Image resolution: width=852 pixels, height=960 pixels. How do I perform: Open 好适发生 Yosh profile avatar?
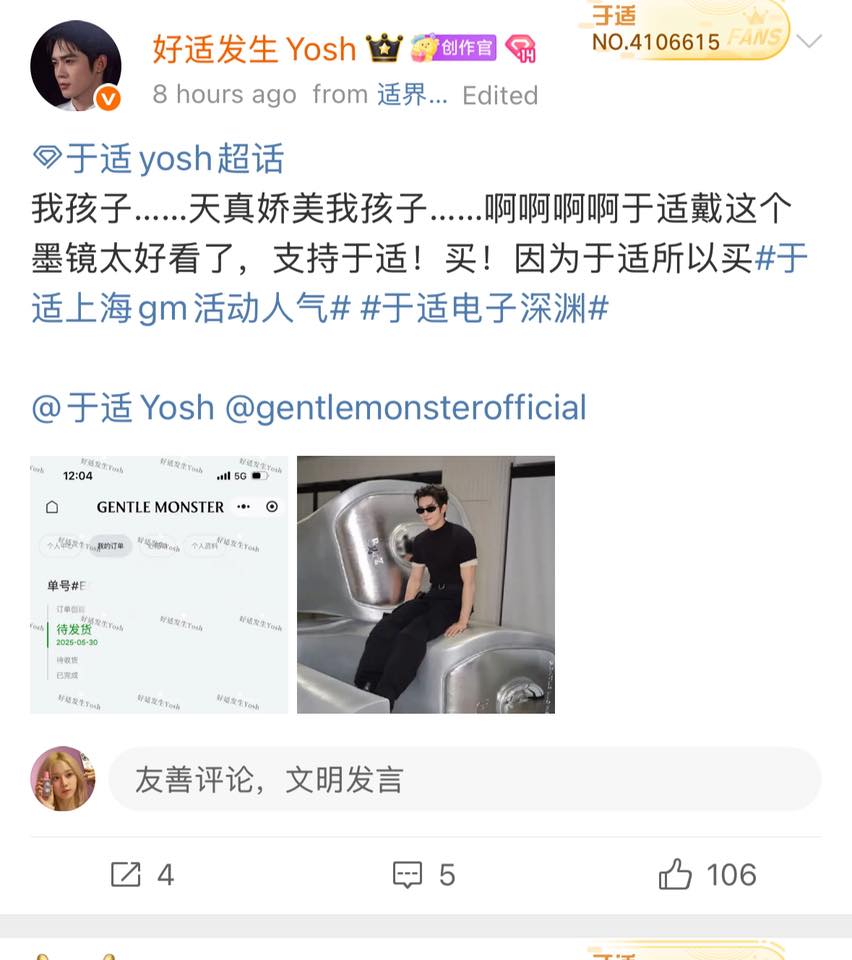(76, 66)
